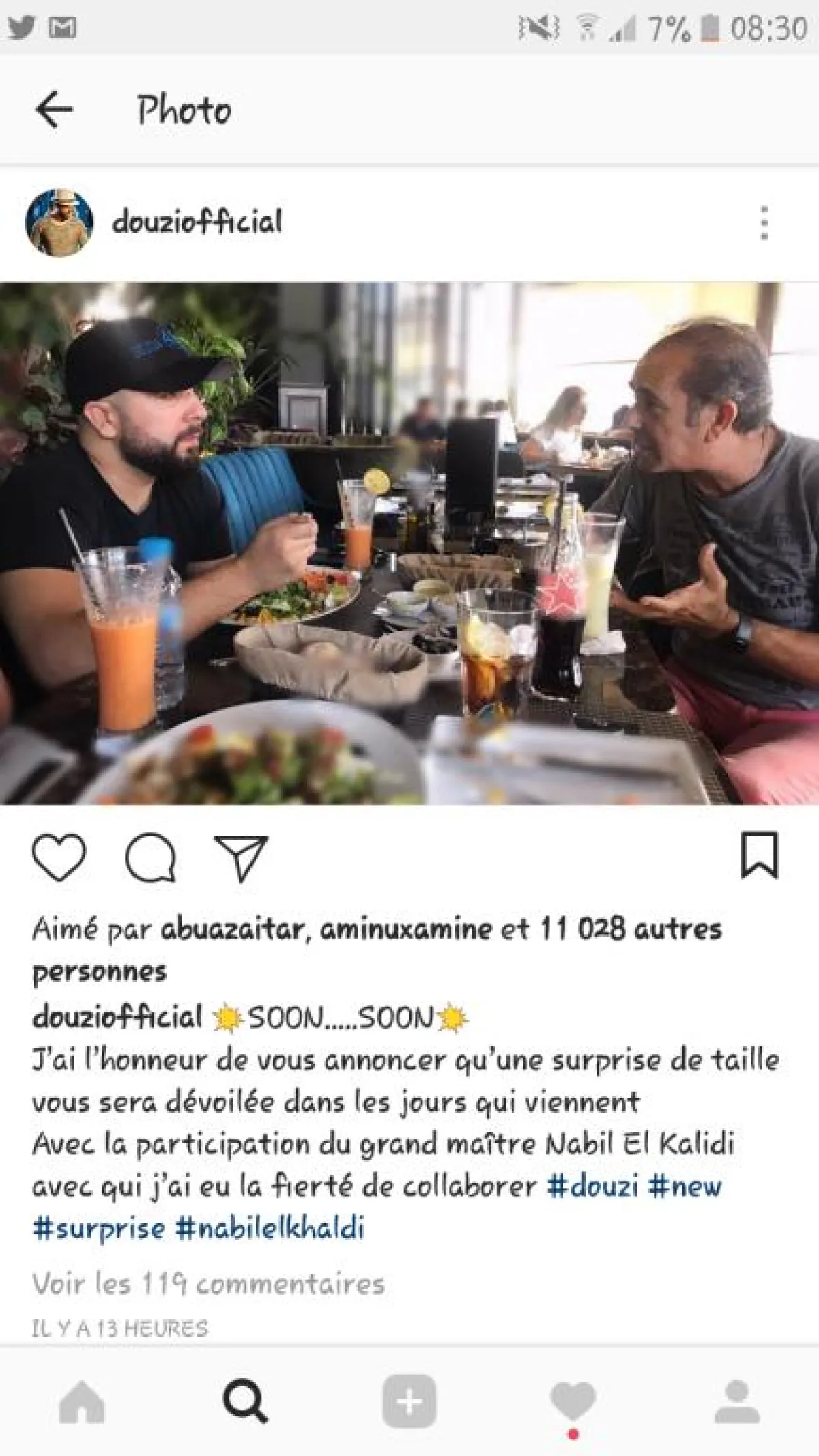Save the post with the bookmark icon
Viewport: 819px width, 1456px height.
point(759,855)
